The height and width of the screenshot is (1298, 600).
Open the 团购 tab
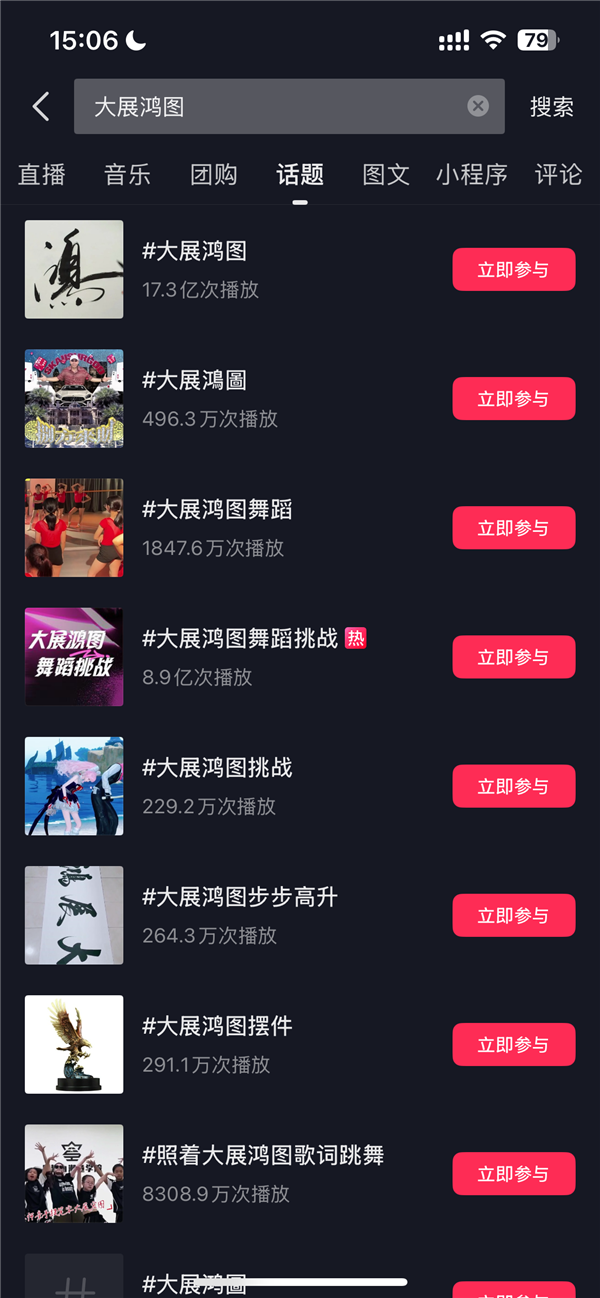click(213, 174)
